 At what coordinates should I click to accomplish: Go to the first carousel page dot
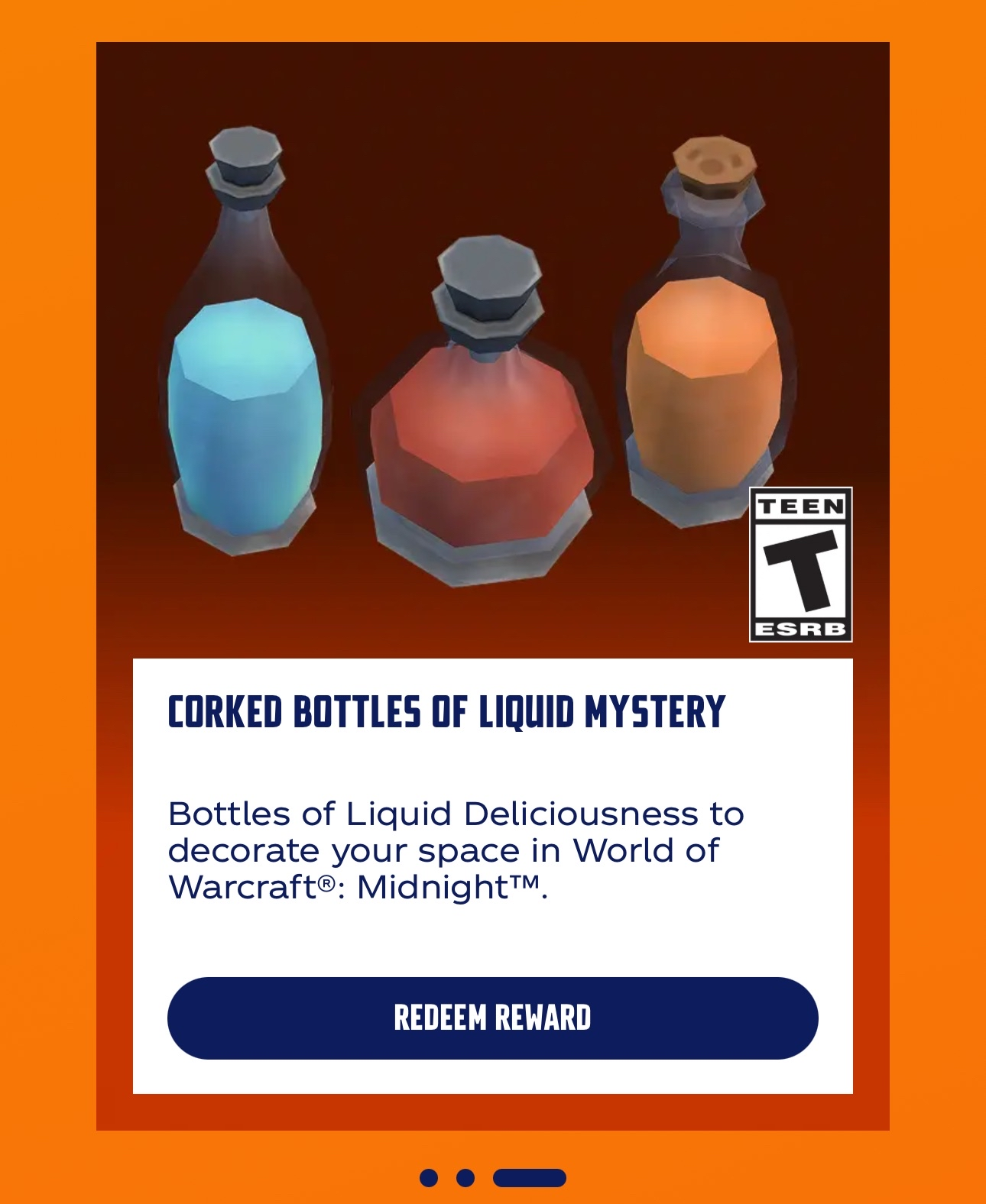(x=429, y=1178)
